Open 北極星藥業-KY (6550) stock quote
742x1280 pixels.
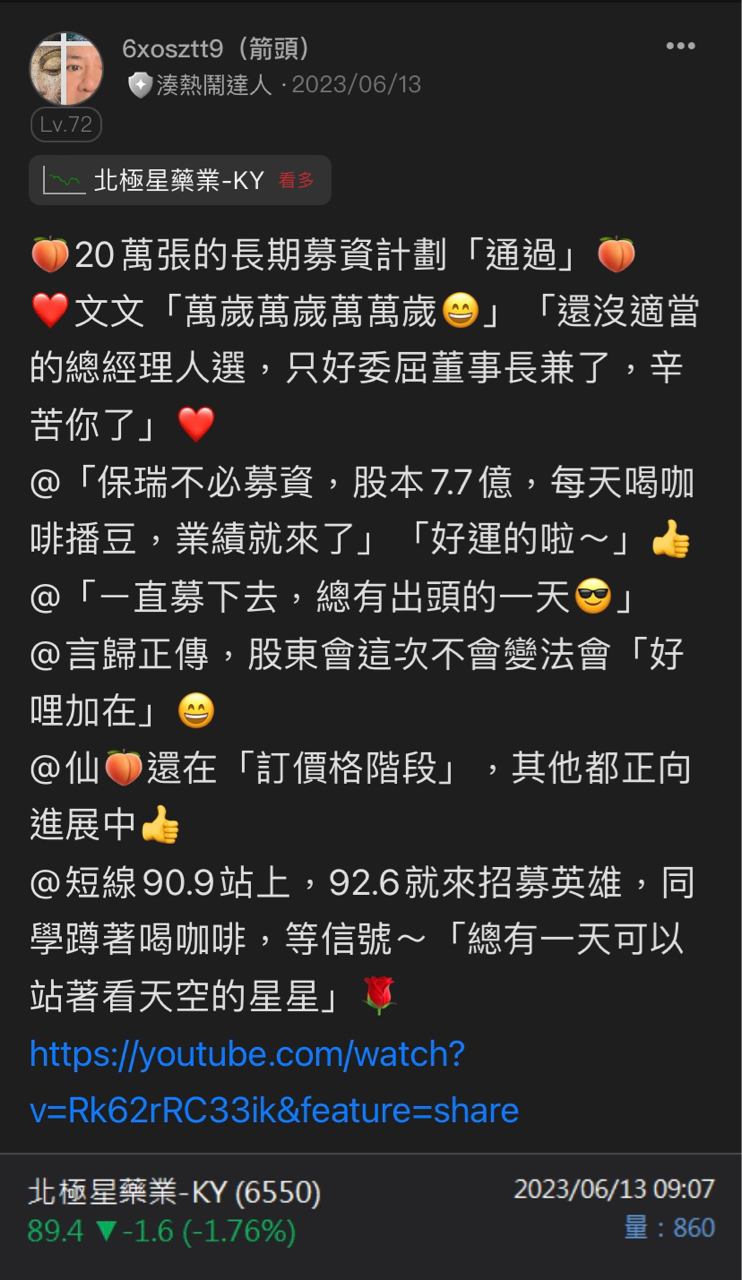tap(175, 1192)
